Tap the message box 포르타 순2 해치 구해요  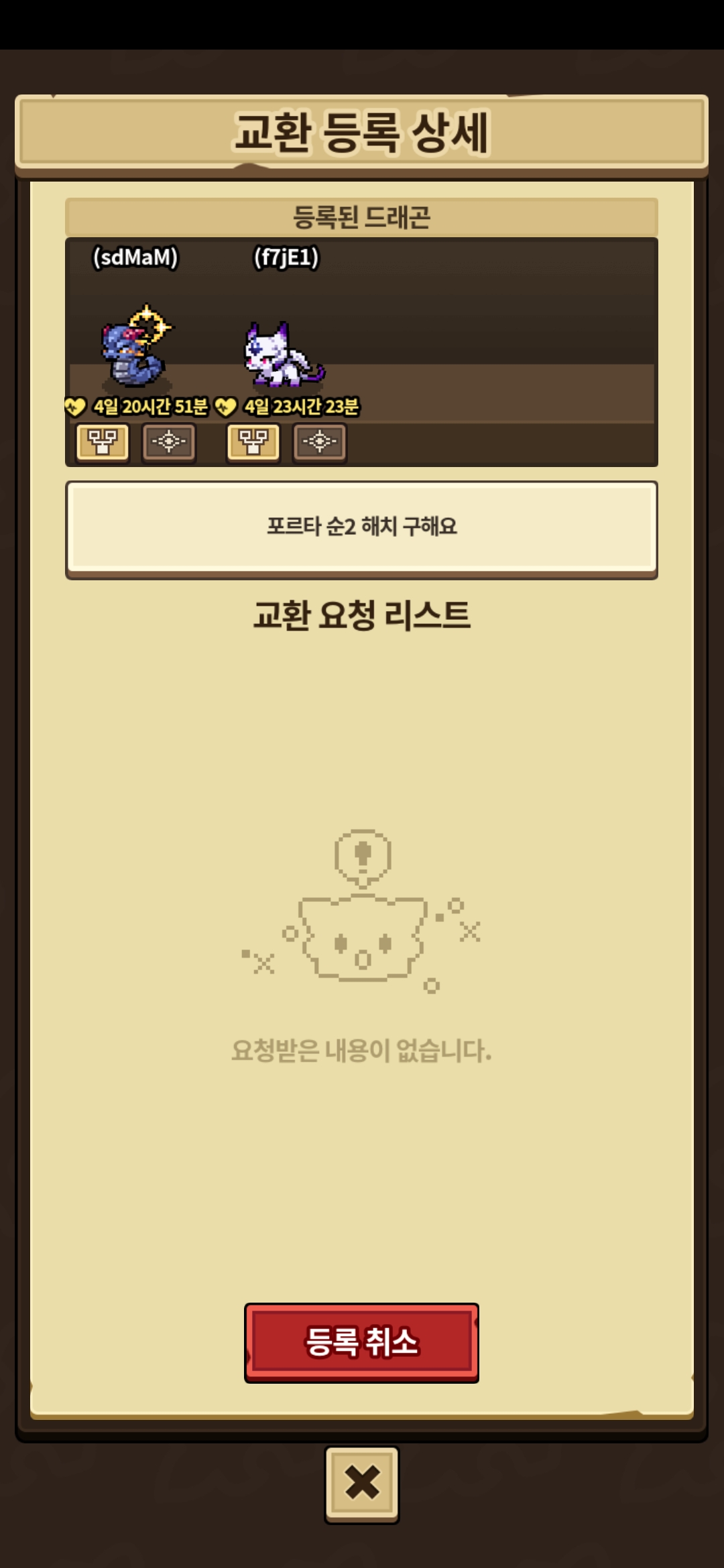[x=361, y=529]
